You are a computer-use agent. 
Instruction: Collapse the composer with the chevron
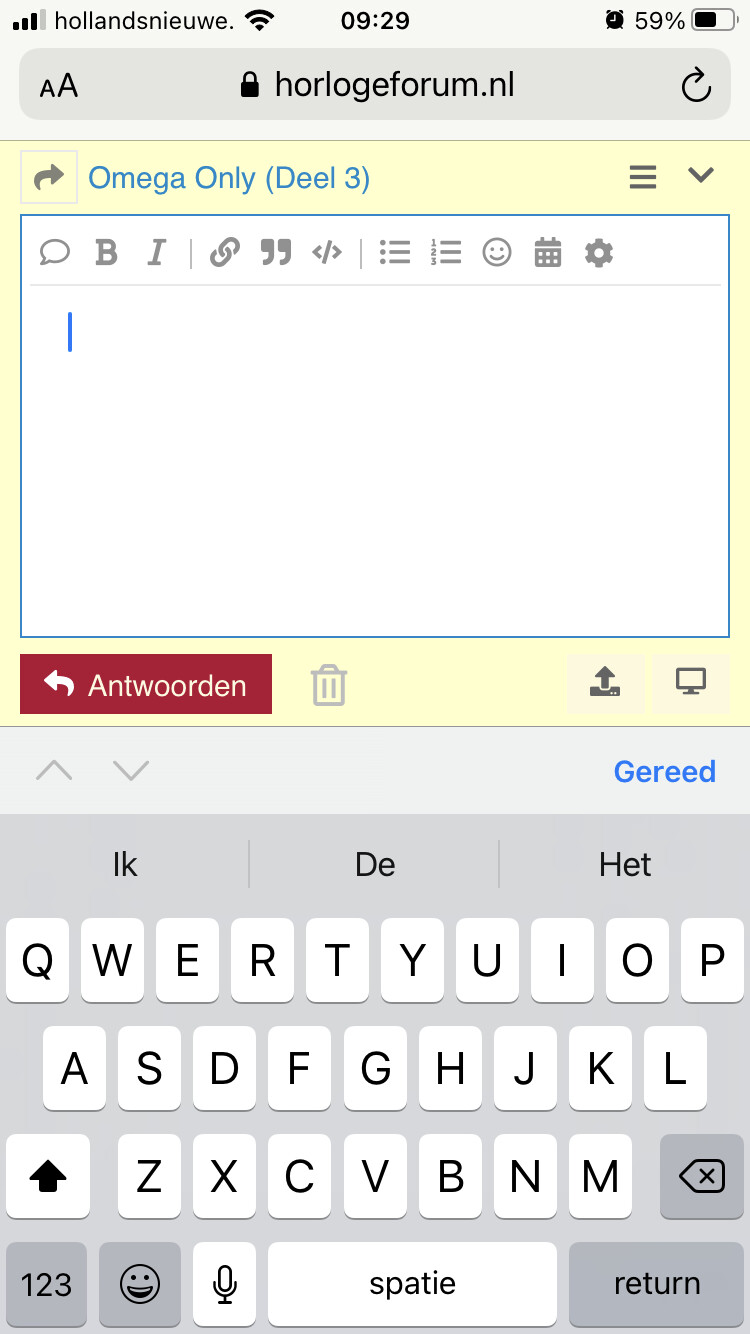pos(701,175)
